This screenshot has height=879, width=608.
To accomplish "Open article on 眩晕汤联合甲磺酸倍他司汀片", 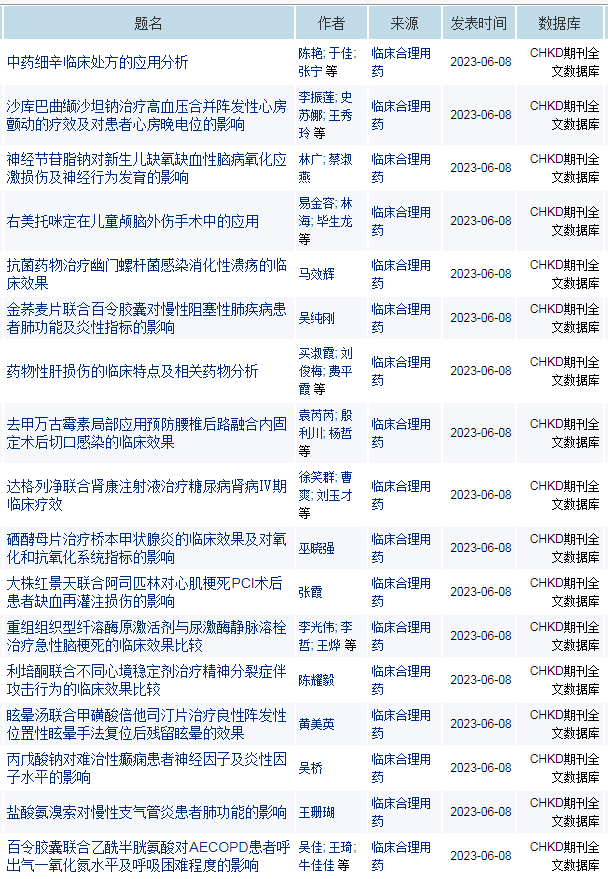I will pos(145,724).
